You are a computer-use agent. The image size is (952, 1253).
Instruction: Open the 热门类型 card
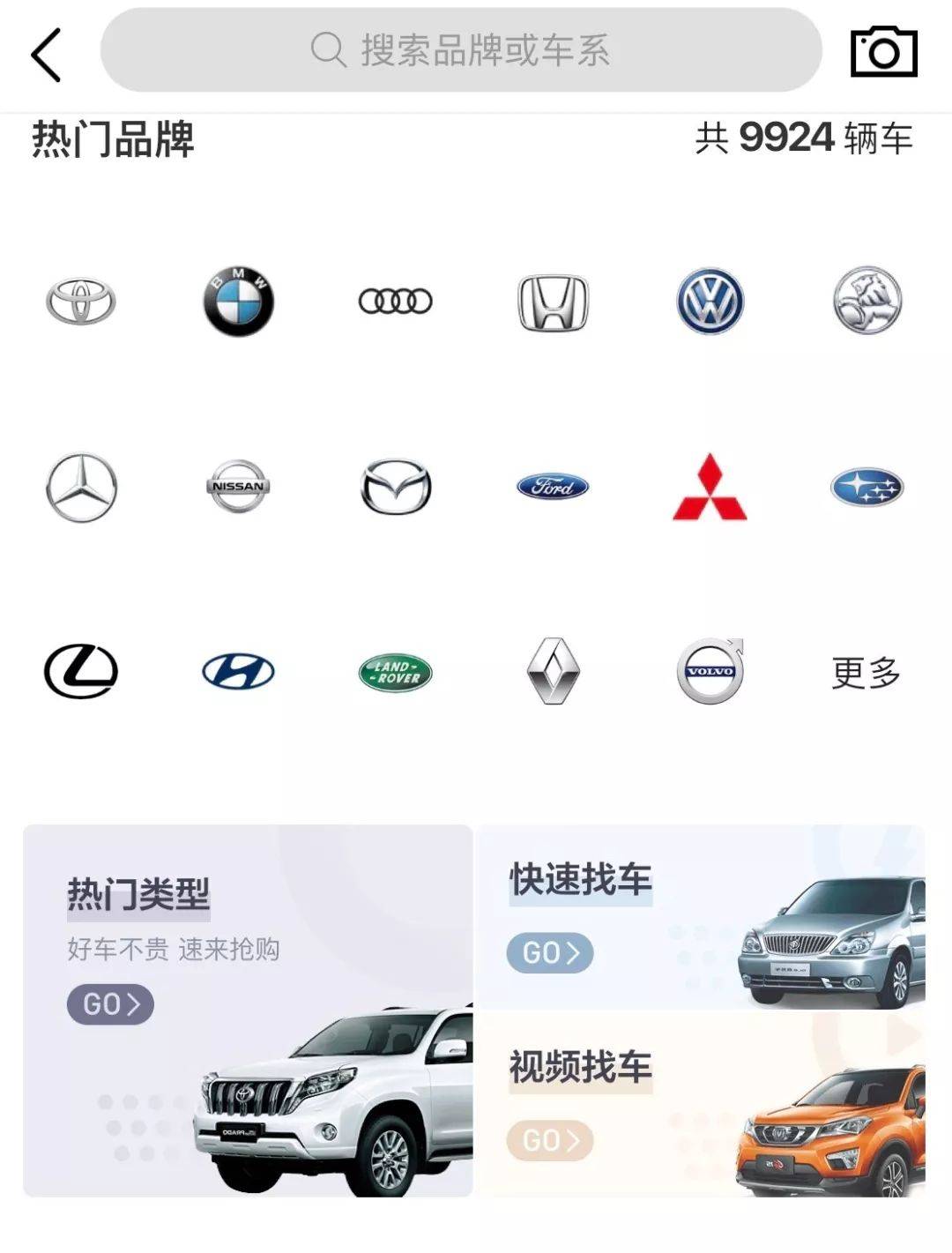(248, 1011)
